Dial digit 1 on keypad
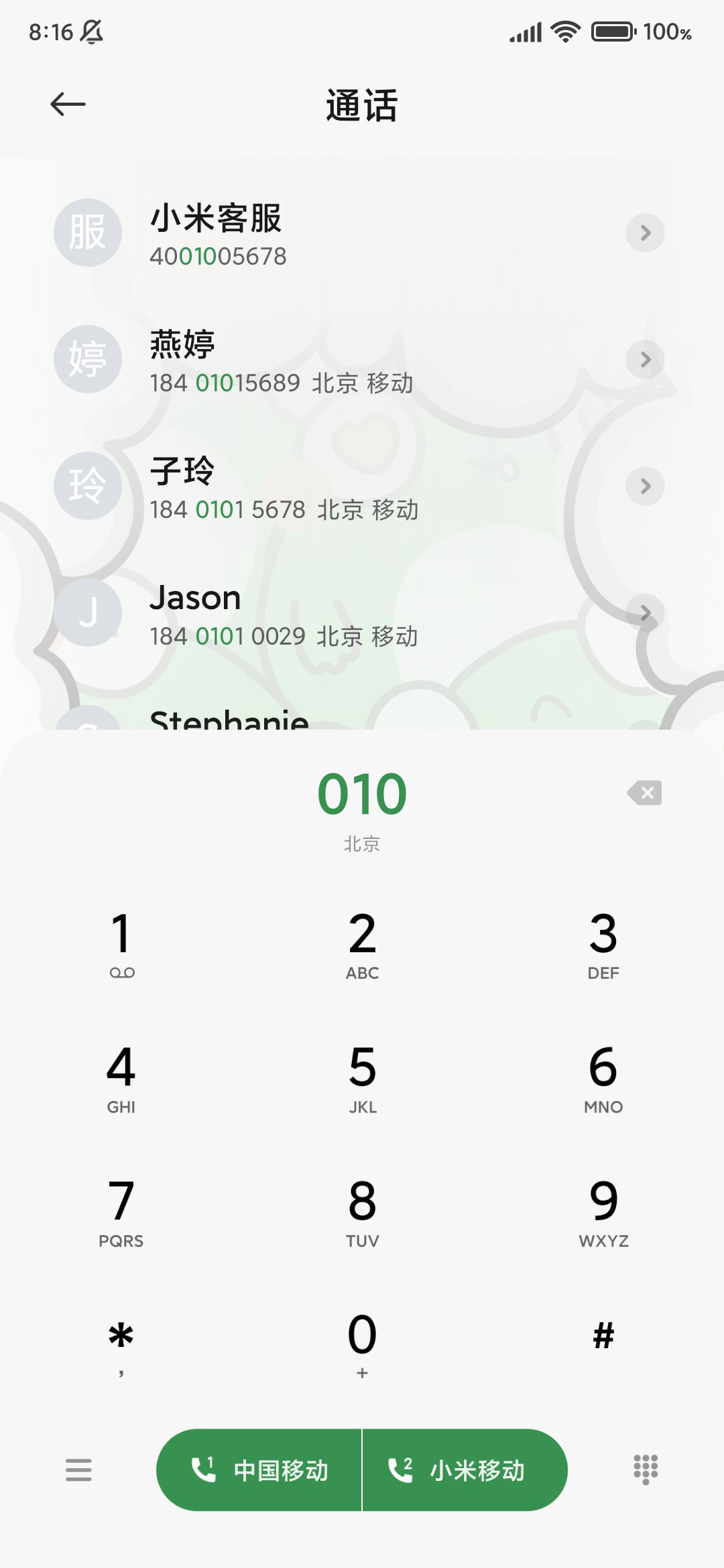 coord(121,945)
